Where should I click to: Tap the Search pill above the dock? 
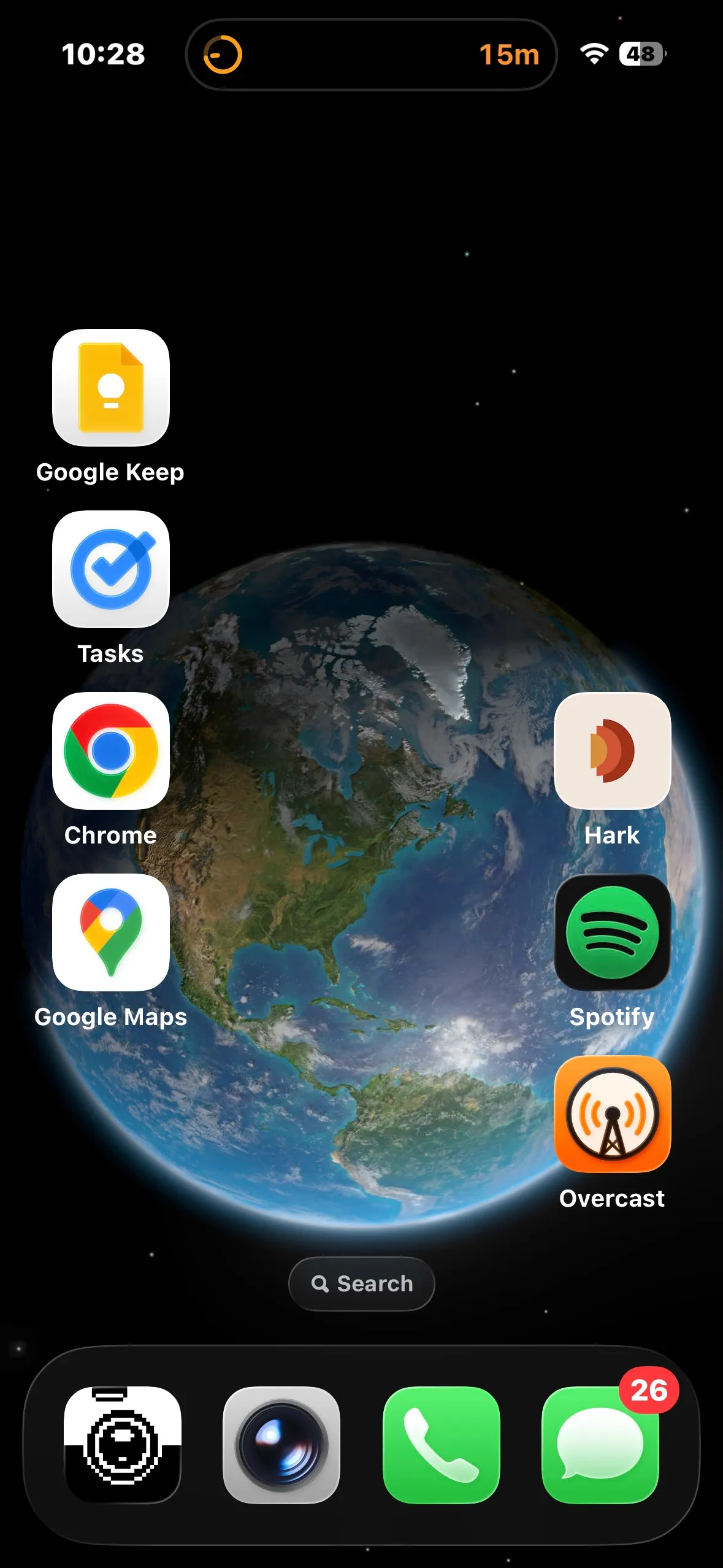click(362, 1283)
